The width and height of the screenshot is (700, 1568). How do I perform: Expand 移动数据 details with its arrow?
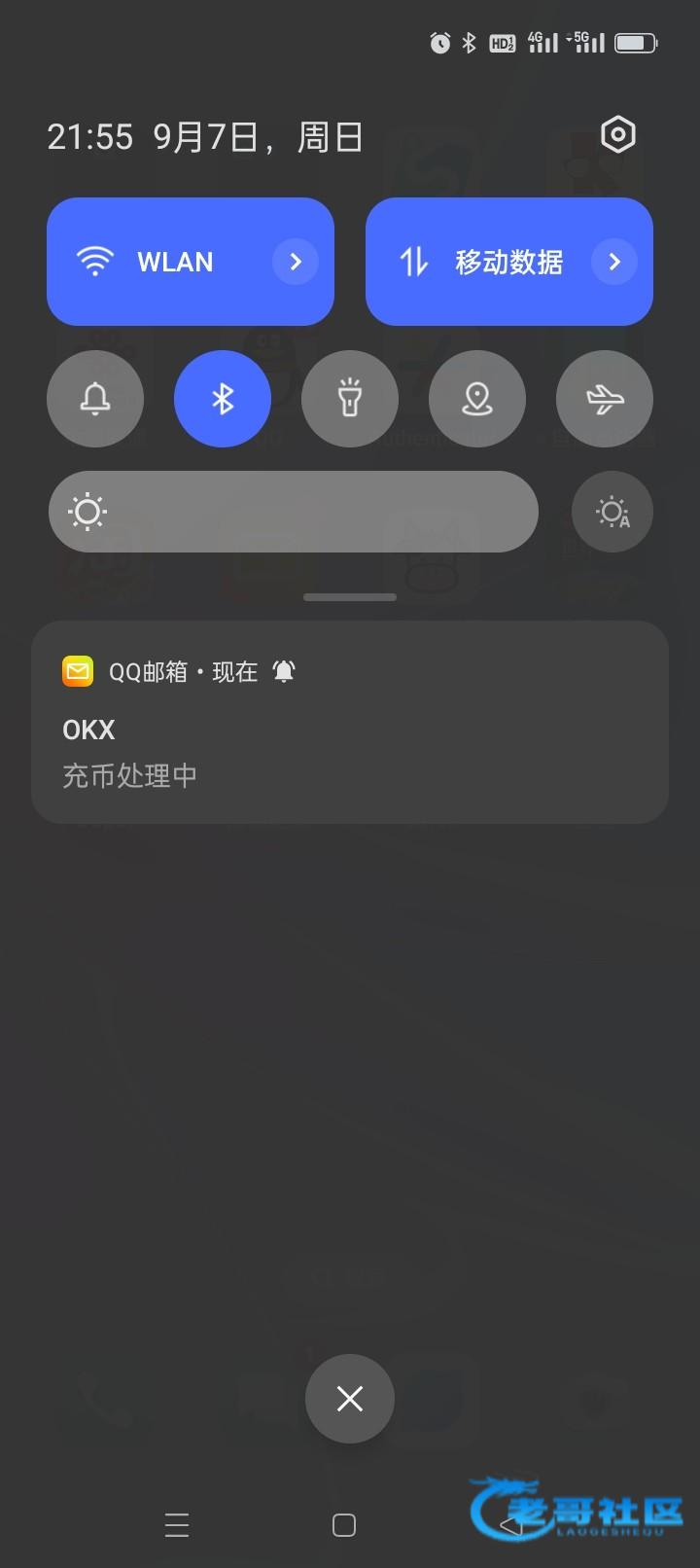pyautogui.click(x=614, y=262)
